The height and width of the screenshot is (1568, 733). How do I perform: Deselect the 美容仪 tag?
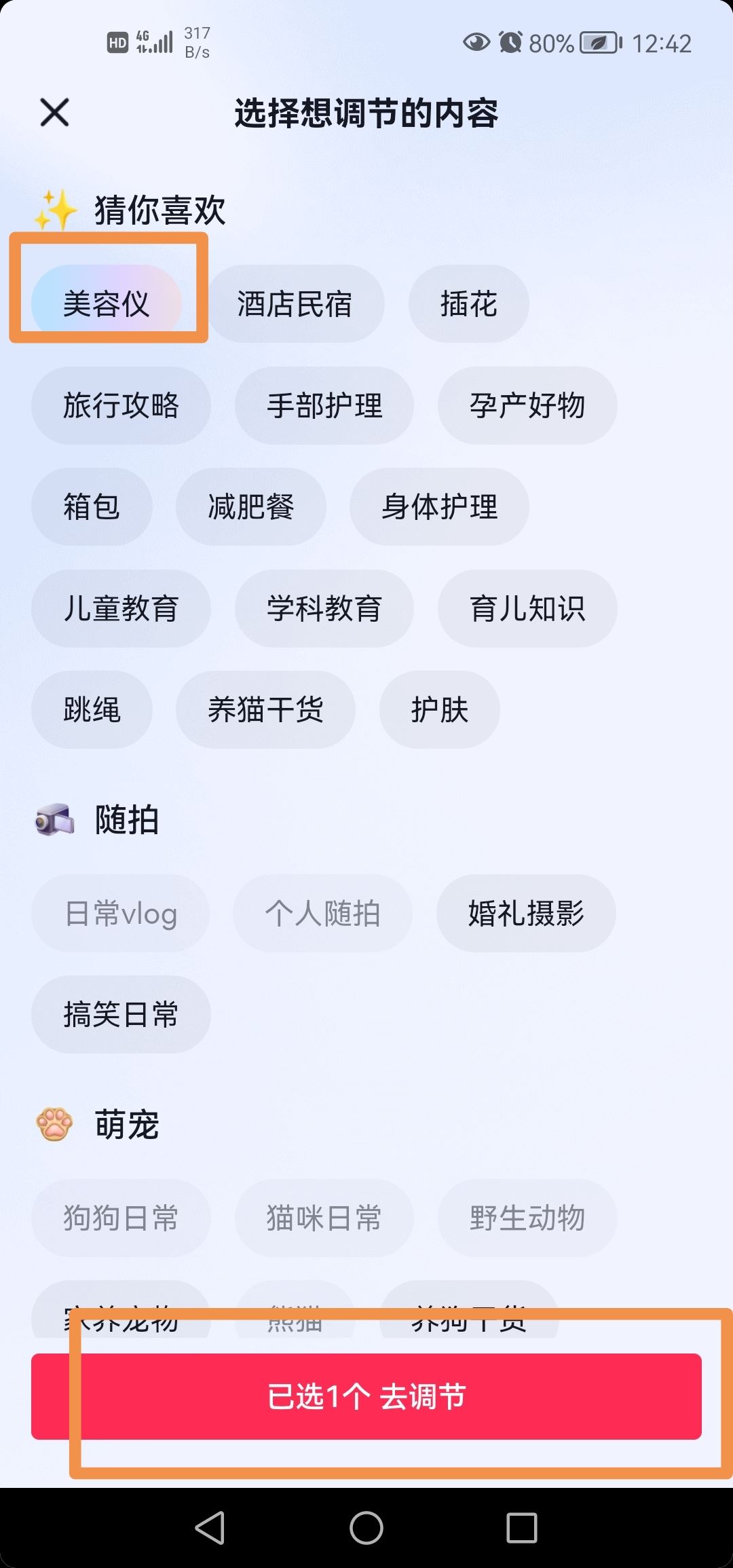[x=109, y=303]
